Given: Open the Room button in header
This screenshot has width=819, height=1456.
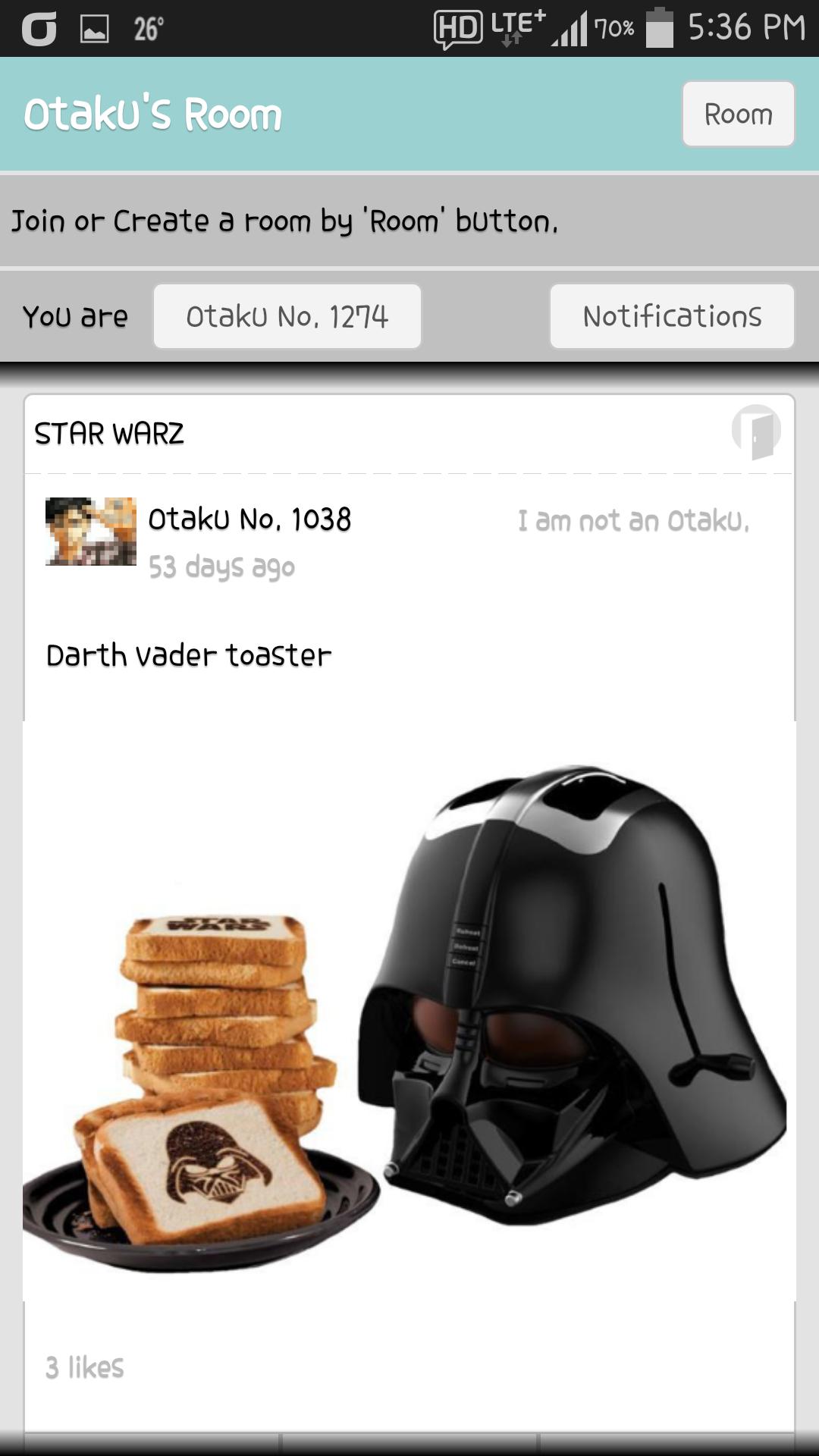Looking at the screenshot, I should tap(738, 114).
